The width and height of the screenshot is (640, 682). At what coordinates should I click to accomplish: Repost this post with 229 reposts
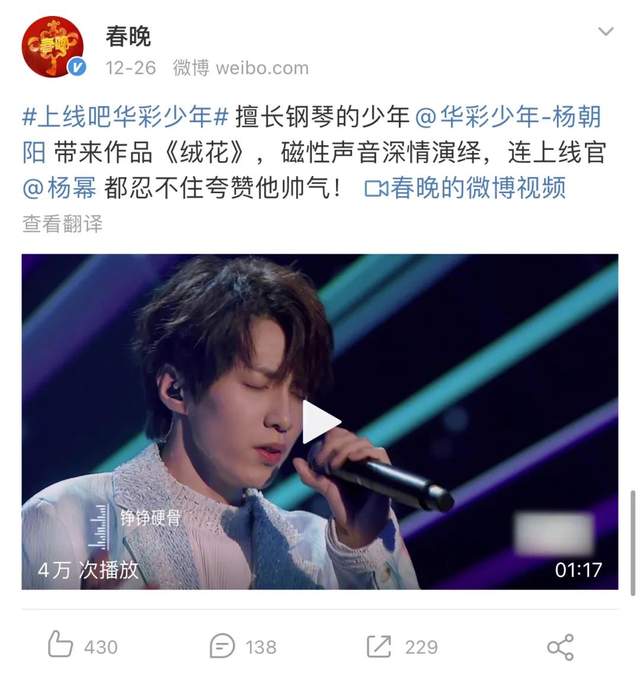pos(402,646)
